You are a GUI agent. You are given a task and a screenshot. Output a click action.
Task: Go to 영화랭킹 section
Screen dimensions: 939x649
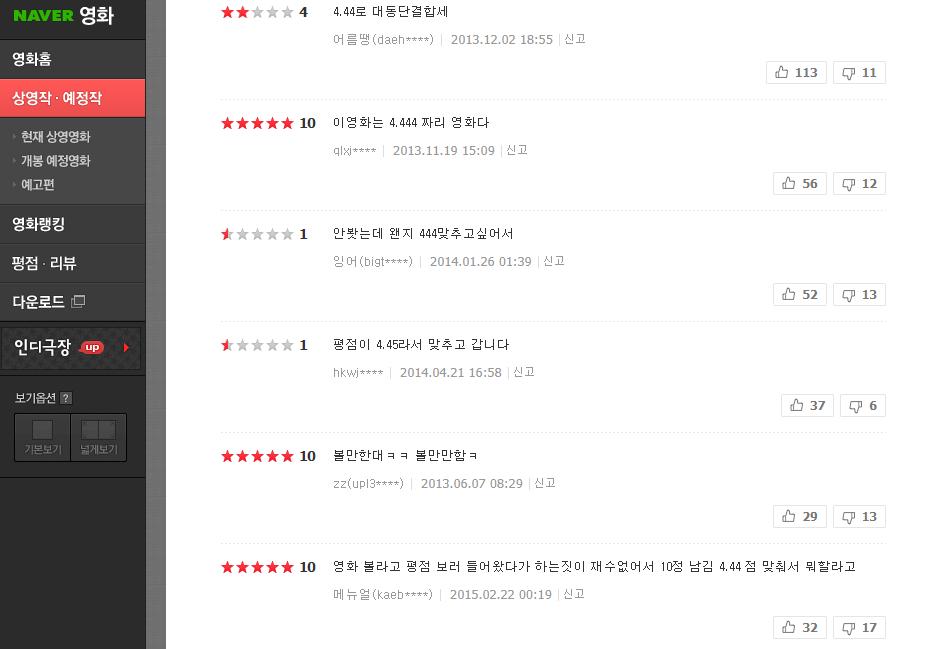[38, 224]
